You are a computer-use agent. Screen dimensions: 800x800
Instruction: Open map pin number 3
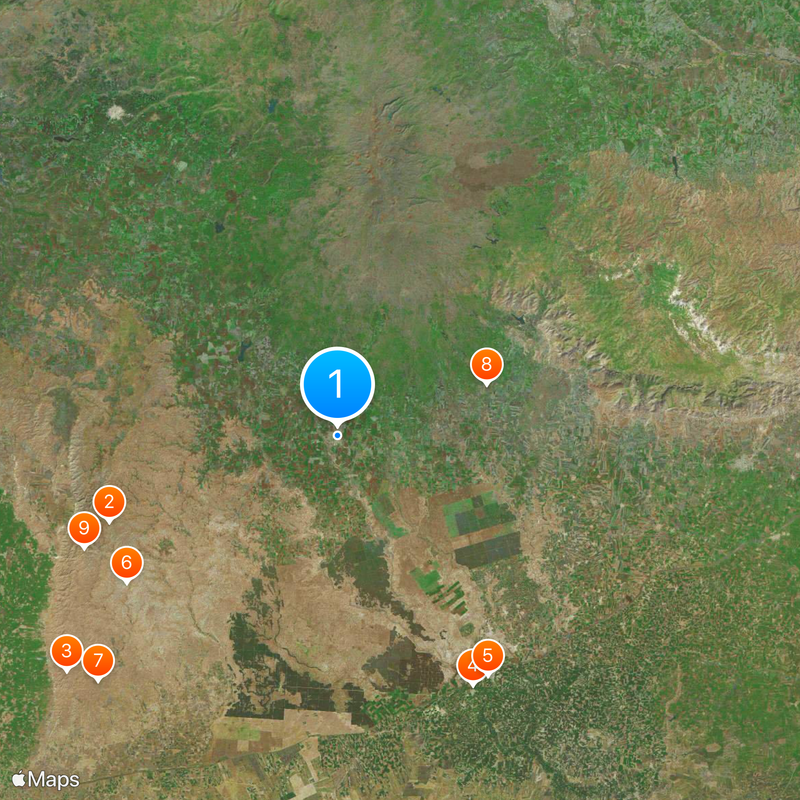tap(66, 651)
